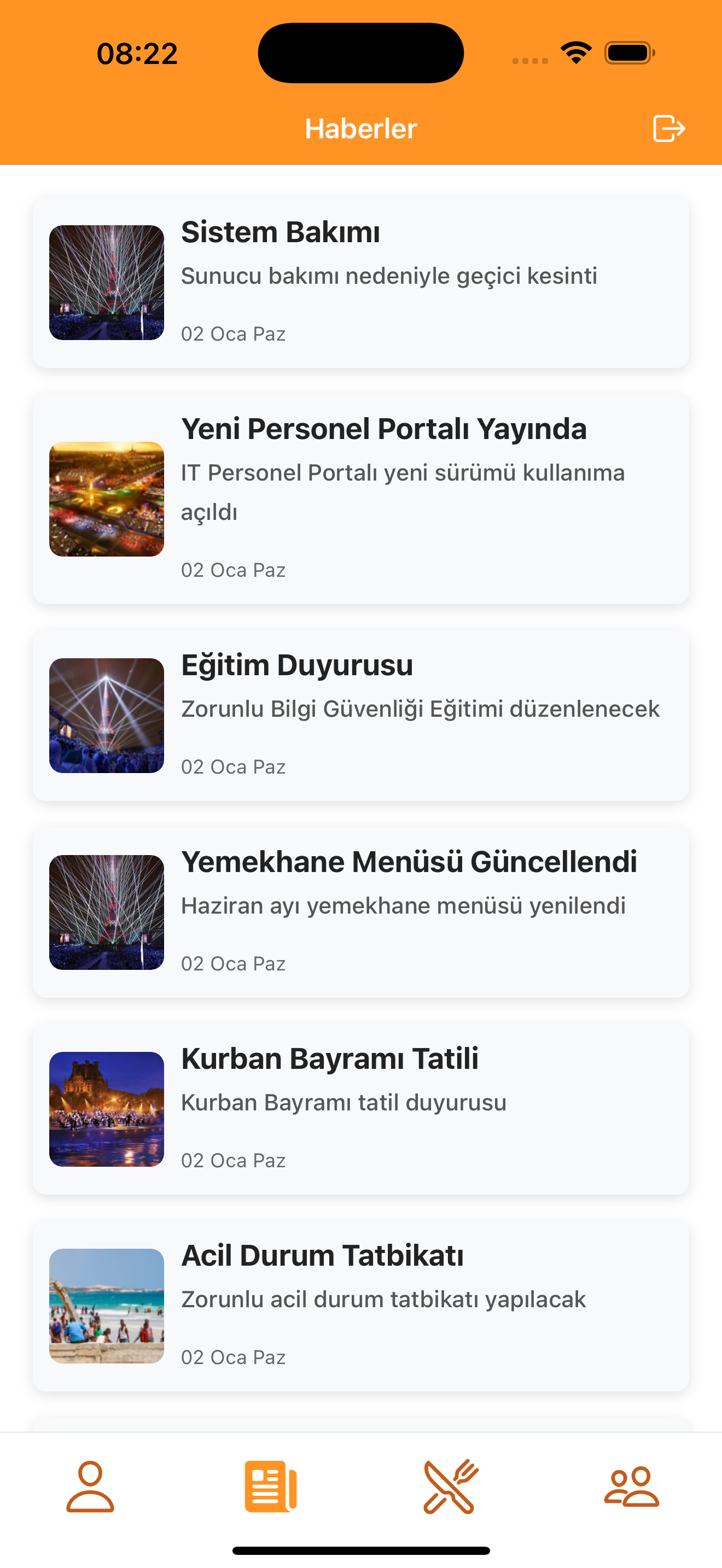This screenshot has width=722, height=1568.
Task: Go to the cafeteria menu tab
Action: tap(451, 1487)
